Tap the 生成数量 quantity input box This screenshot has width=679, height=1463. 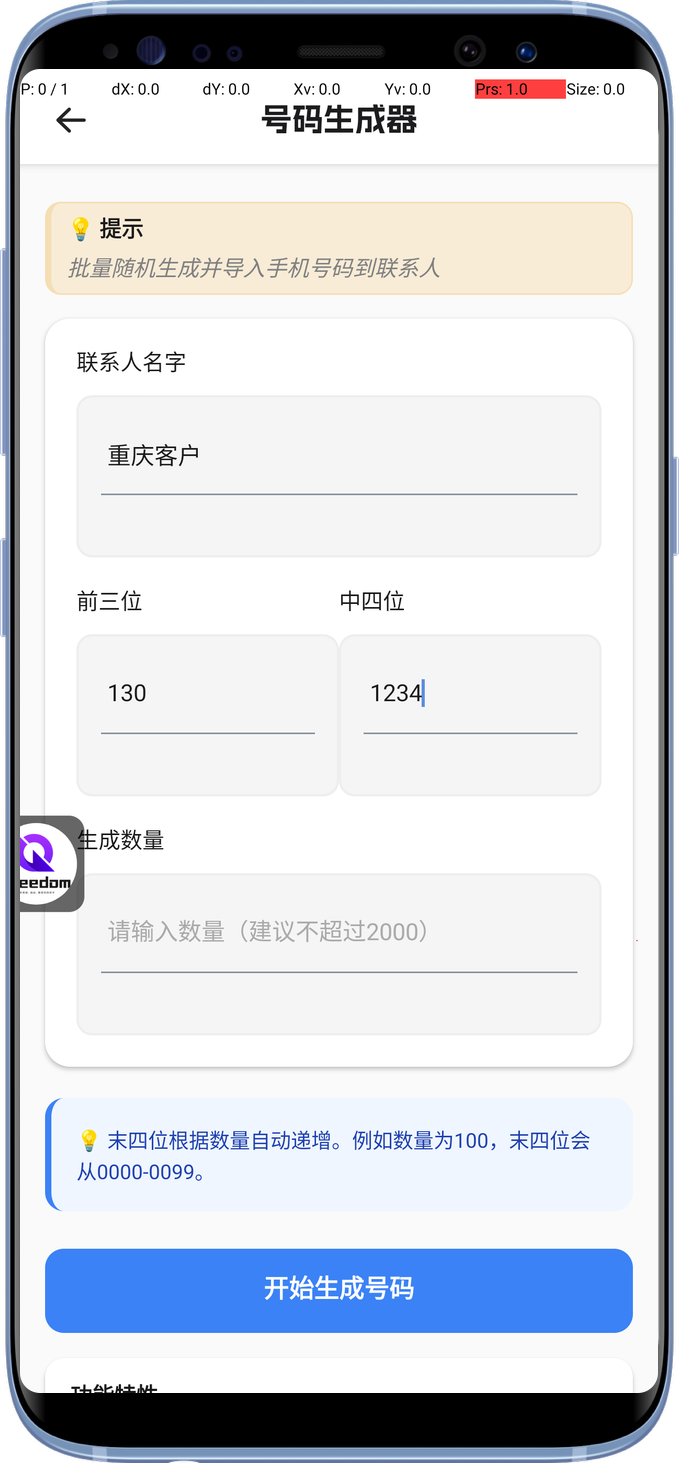(338, 933)
